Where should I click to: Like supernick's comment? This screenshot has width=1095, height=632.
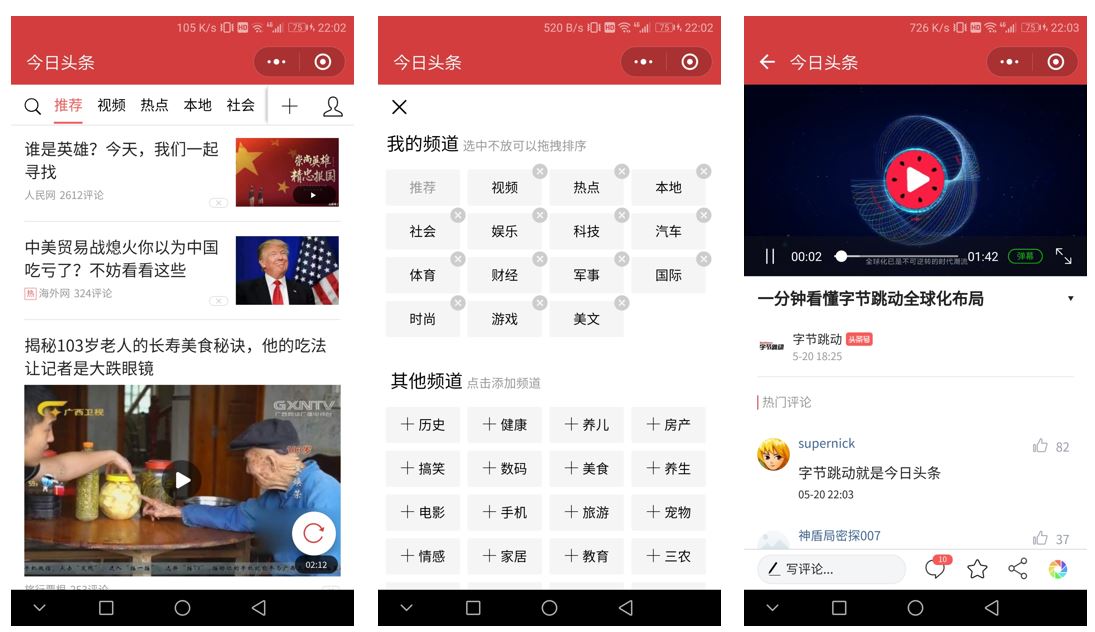coord(1041,446)
